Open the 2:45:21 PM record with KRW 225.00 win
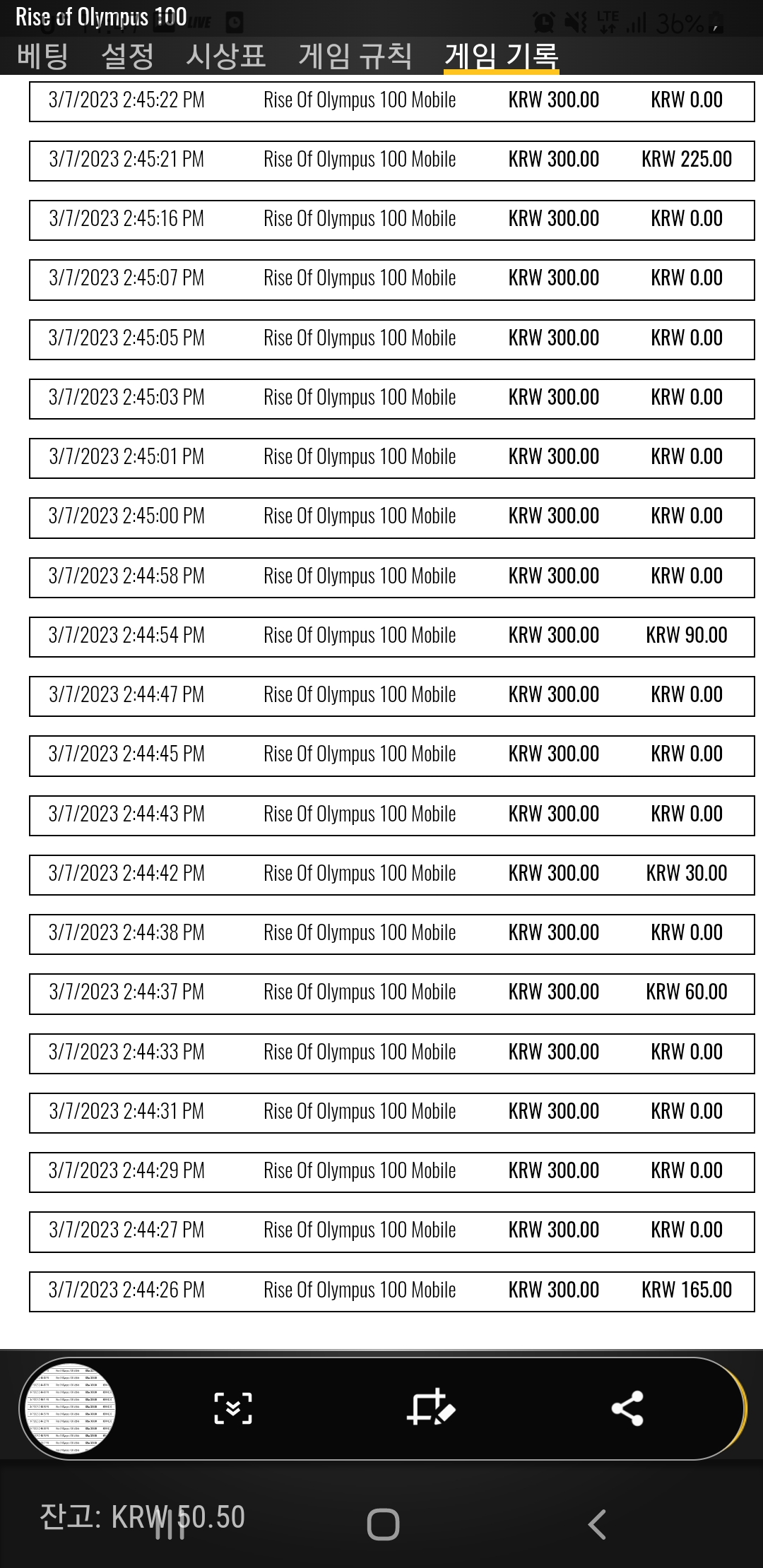Image resolution: width=763 pixels, height=1568 pixels. (392, 160)
